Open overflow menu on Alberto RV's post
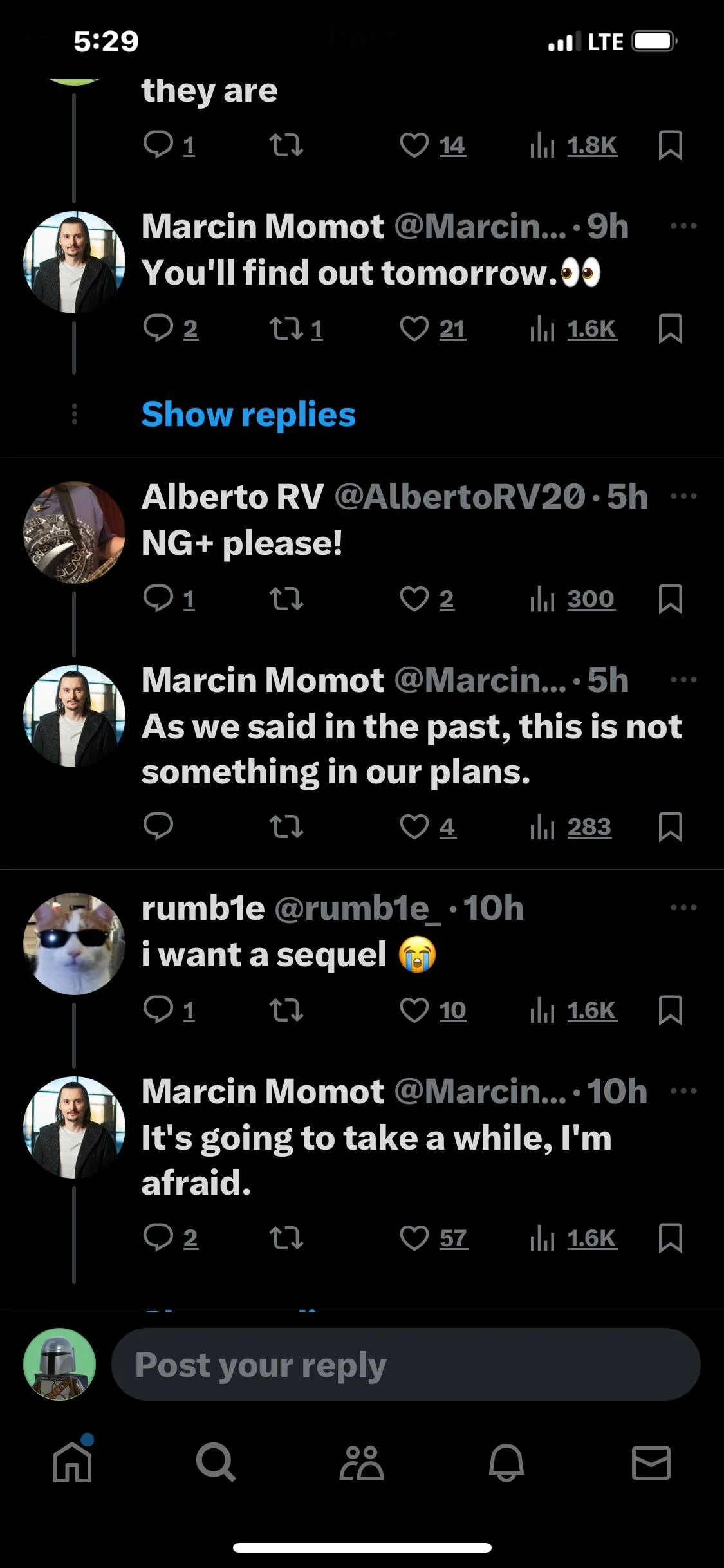The height and width of the screenshot is (1568, 724). pos(683,496)
